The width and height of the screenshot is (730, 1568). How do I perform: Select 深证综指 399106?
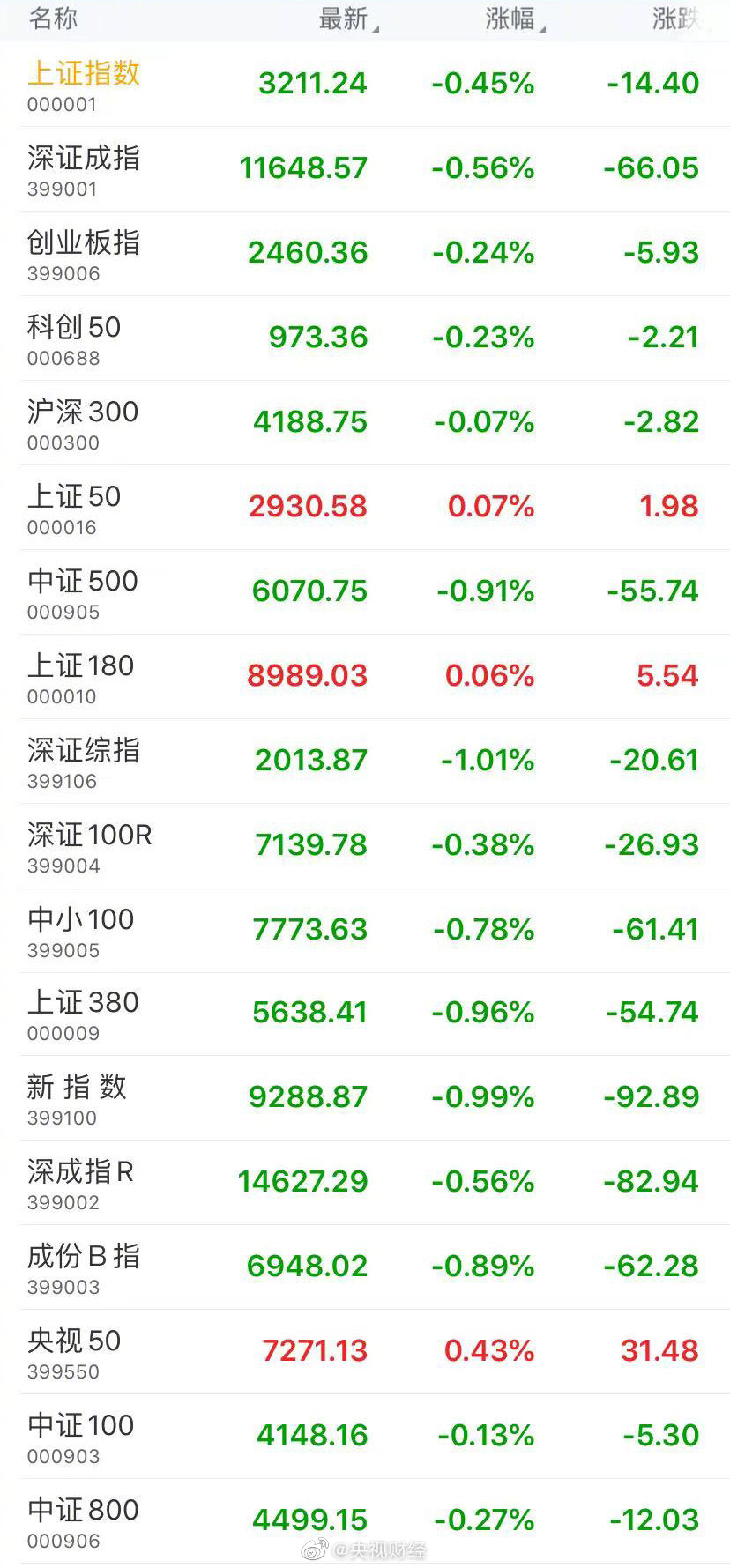[x=365, y=762]
